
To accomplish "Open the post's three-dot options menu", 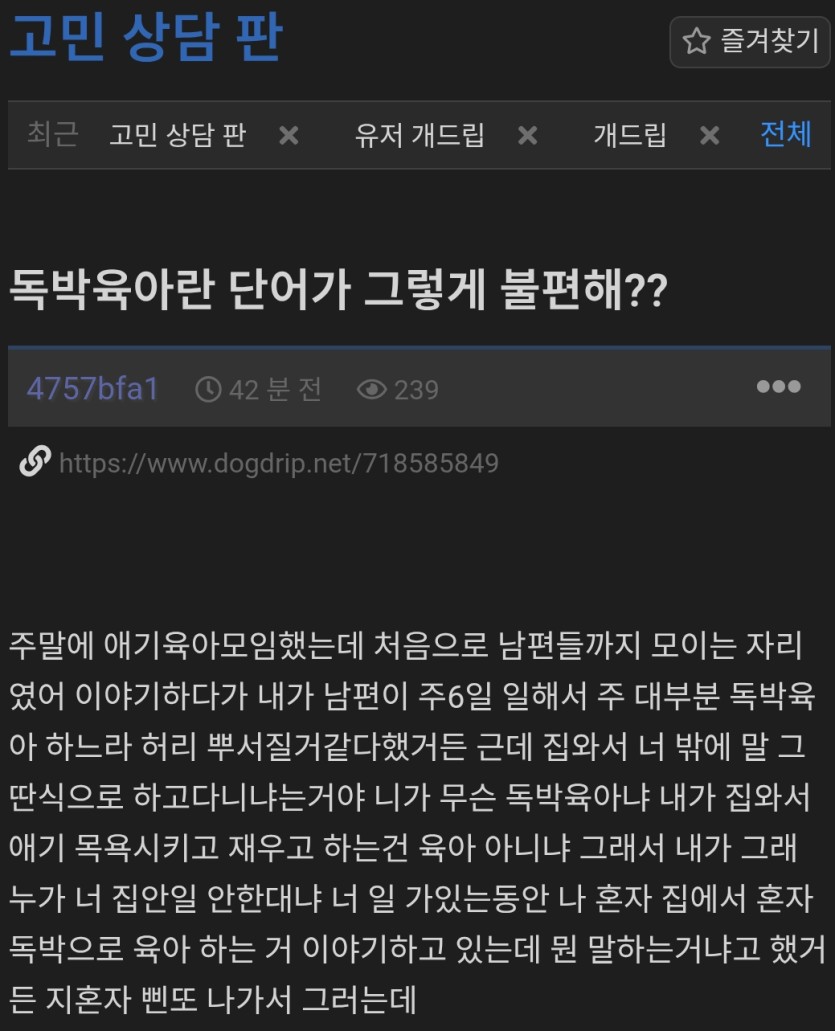I will click(x=778, y=387).
